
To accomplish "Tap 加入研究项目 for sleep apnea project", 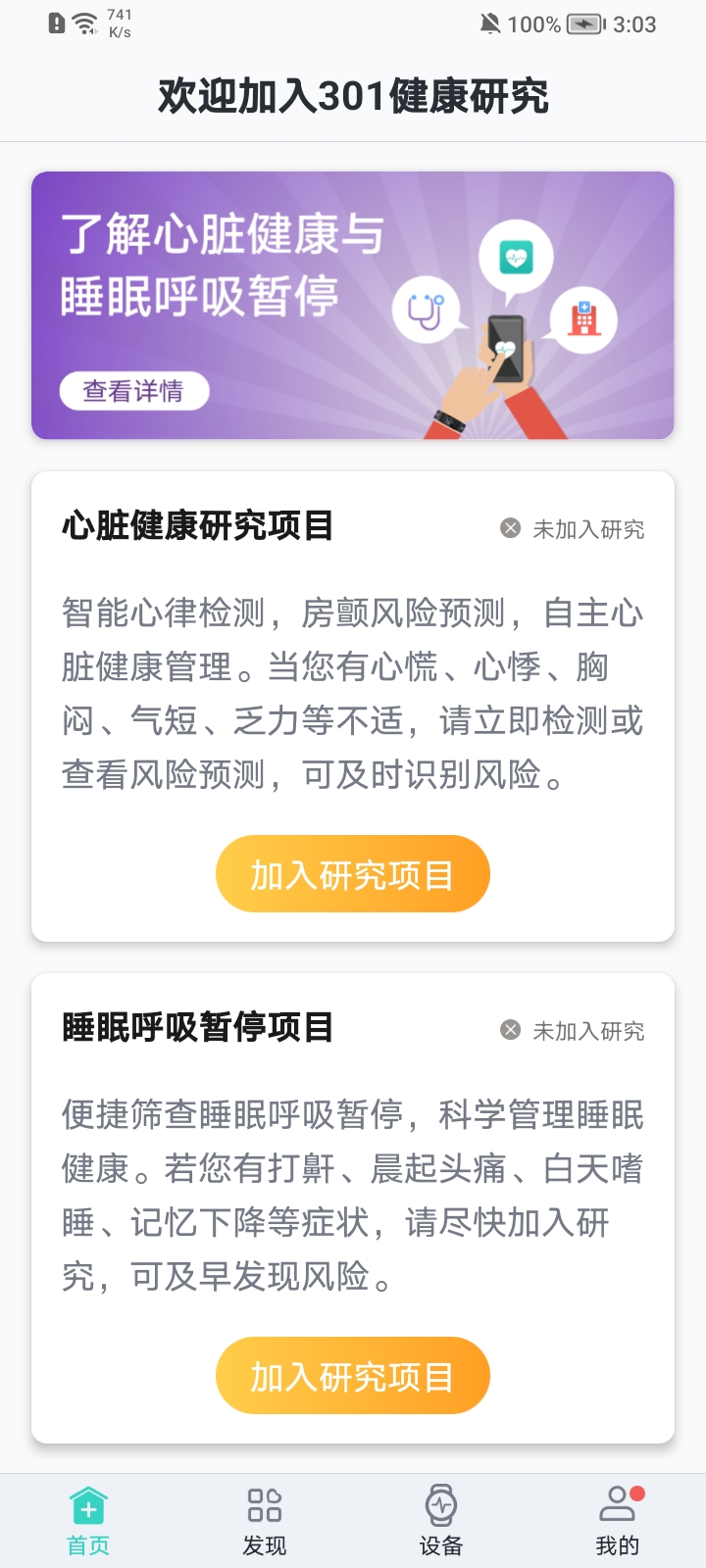I will coord(352,1375).
